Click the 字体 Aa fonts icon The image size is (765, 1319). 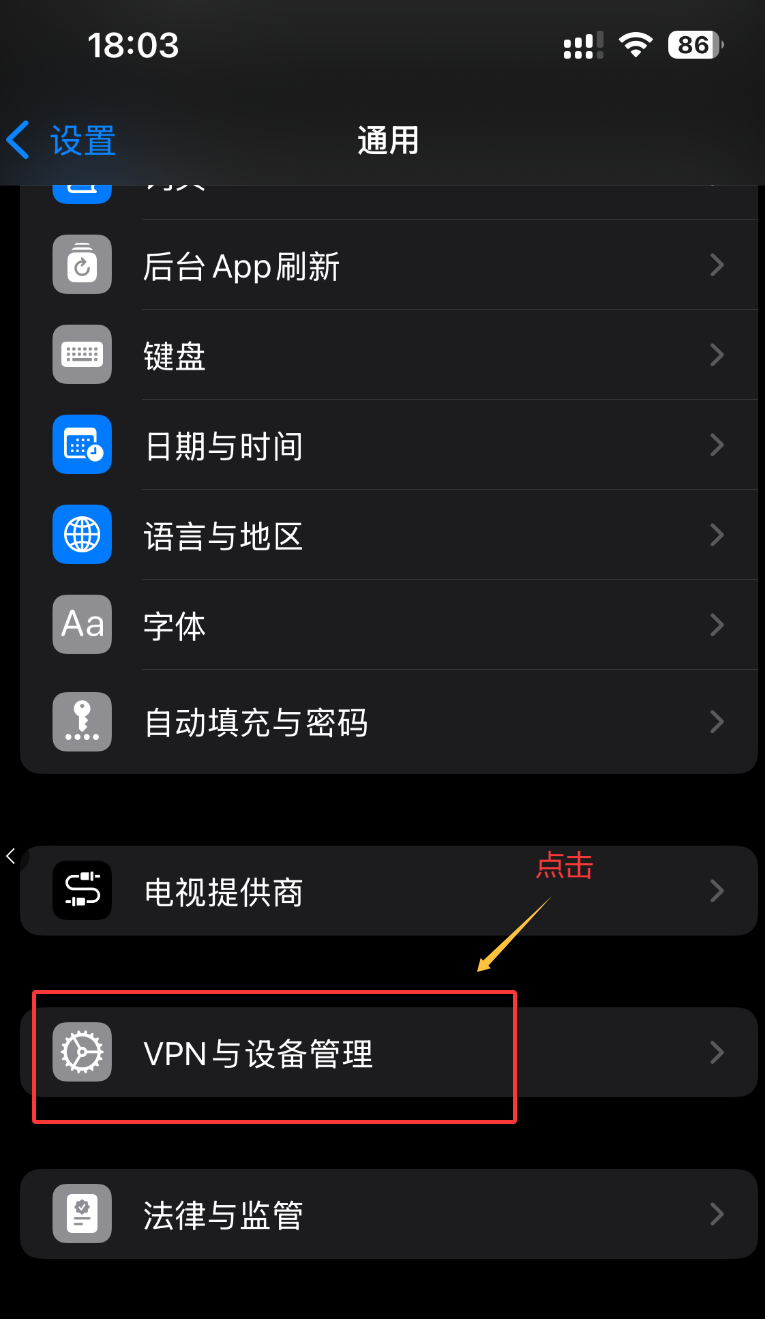pyautogui.click(x=82, y=624)
